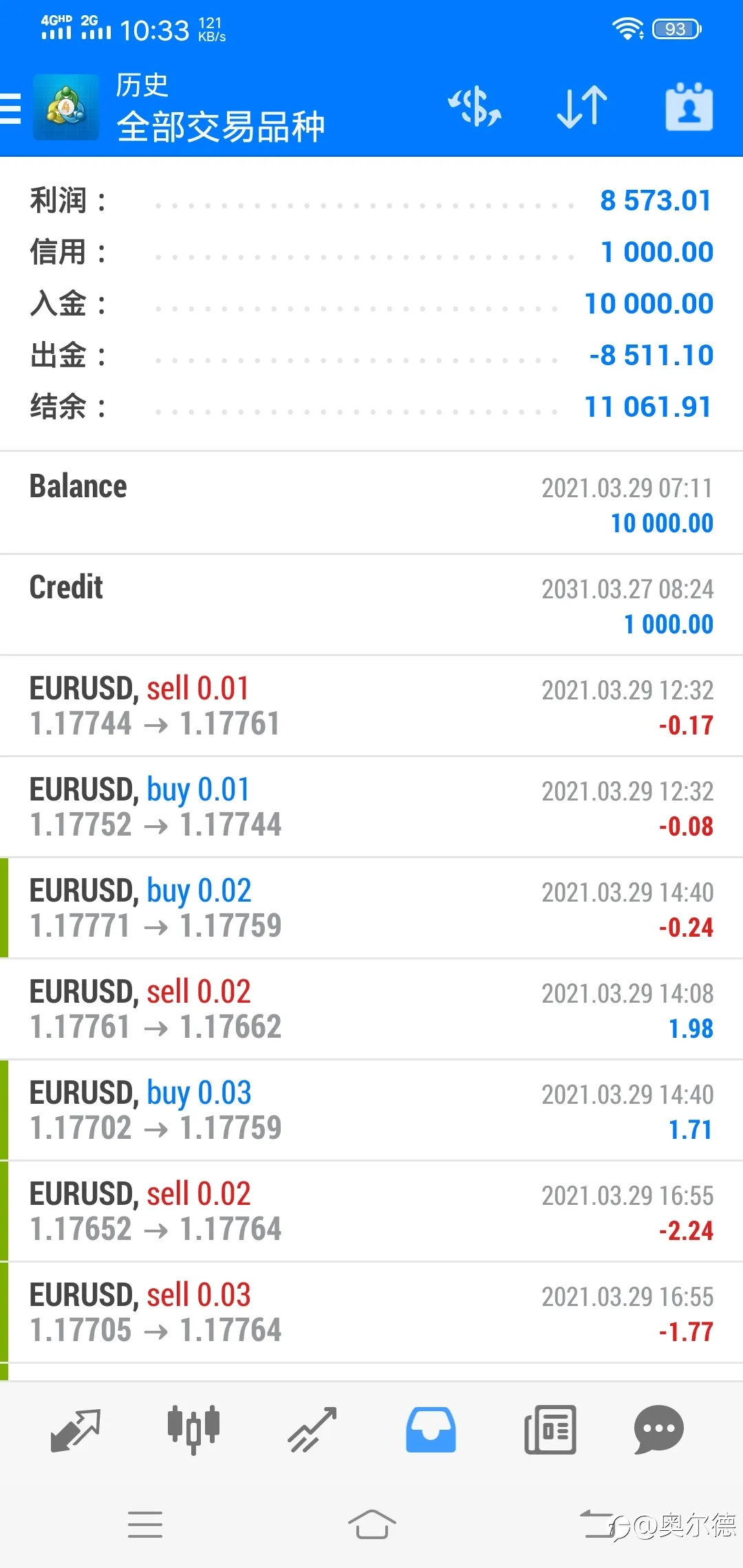This screenshot has height=1568, width=743.
Task: Expand EURUSD sell 0.02 trade with 1.98 profit
Action: (371, 1009)
